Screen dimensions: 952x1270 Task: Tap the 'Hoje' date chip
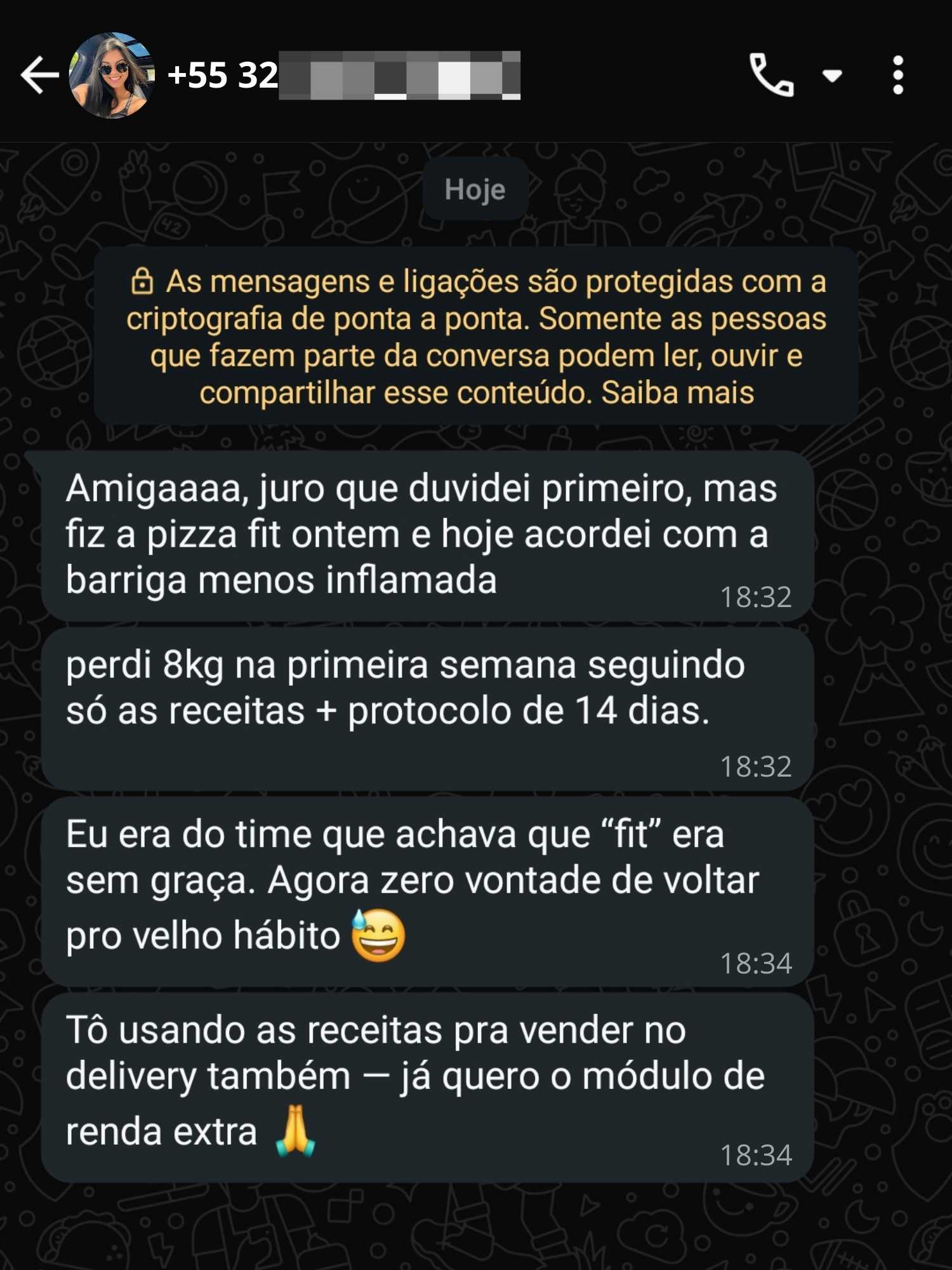[x=475, y=188]
